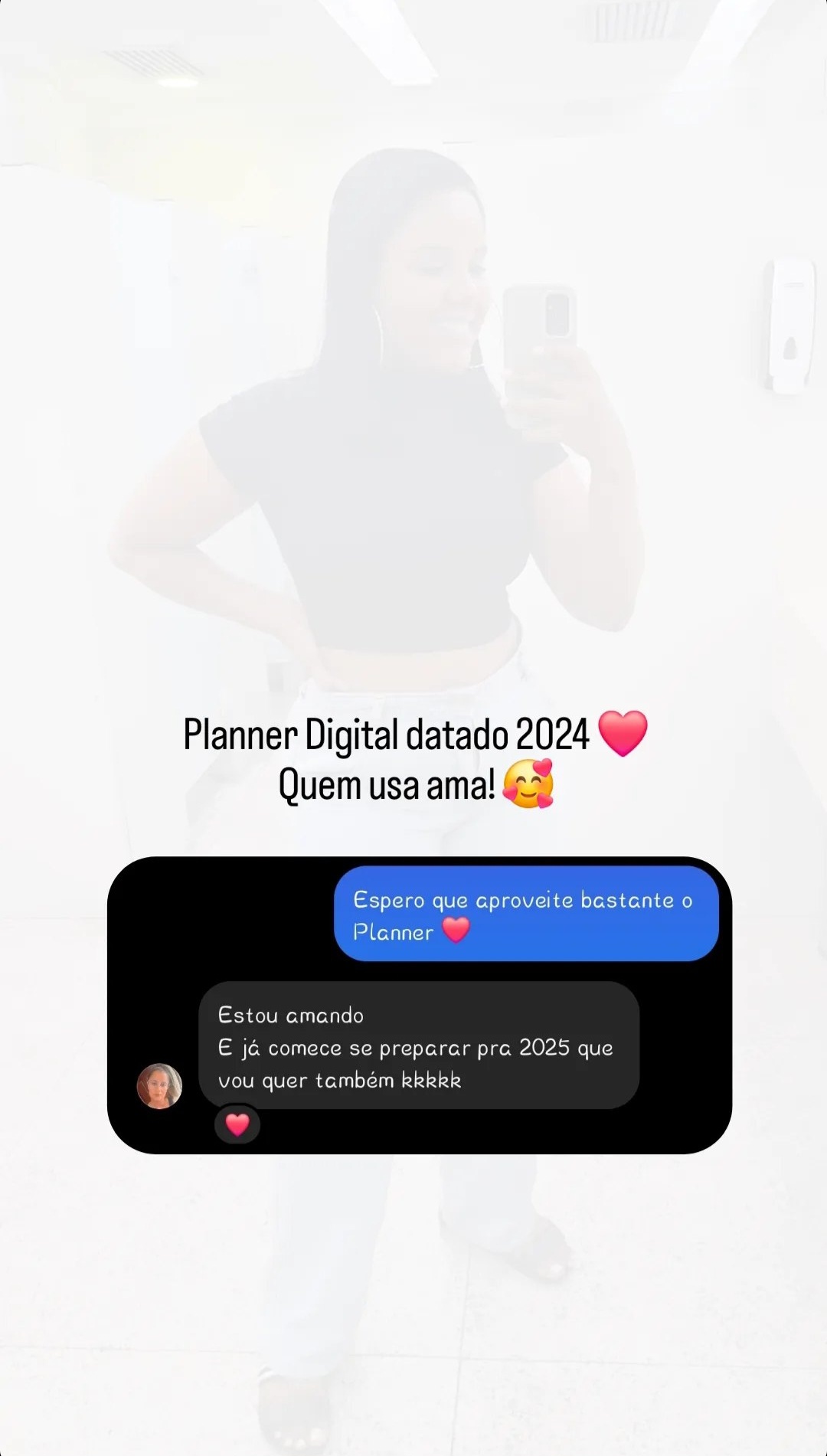Screen dimensions: 827x1456
Task: Tap the heart reaction below the reply message
Action: click(x=238, y=1124)
